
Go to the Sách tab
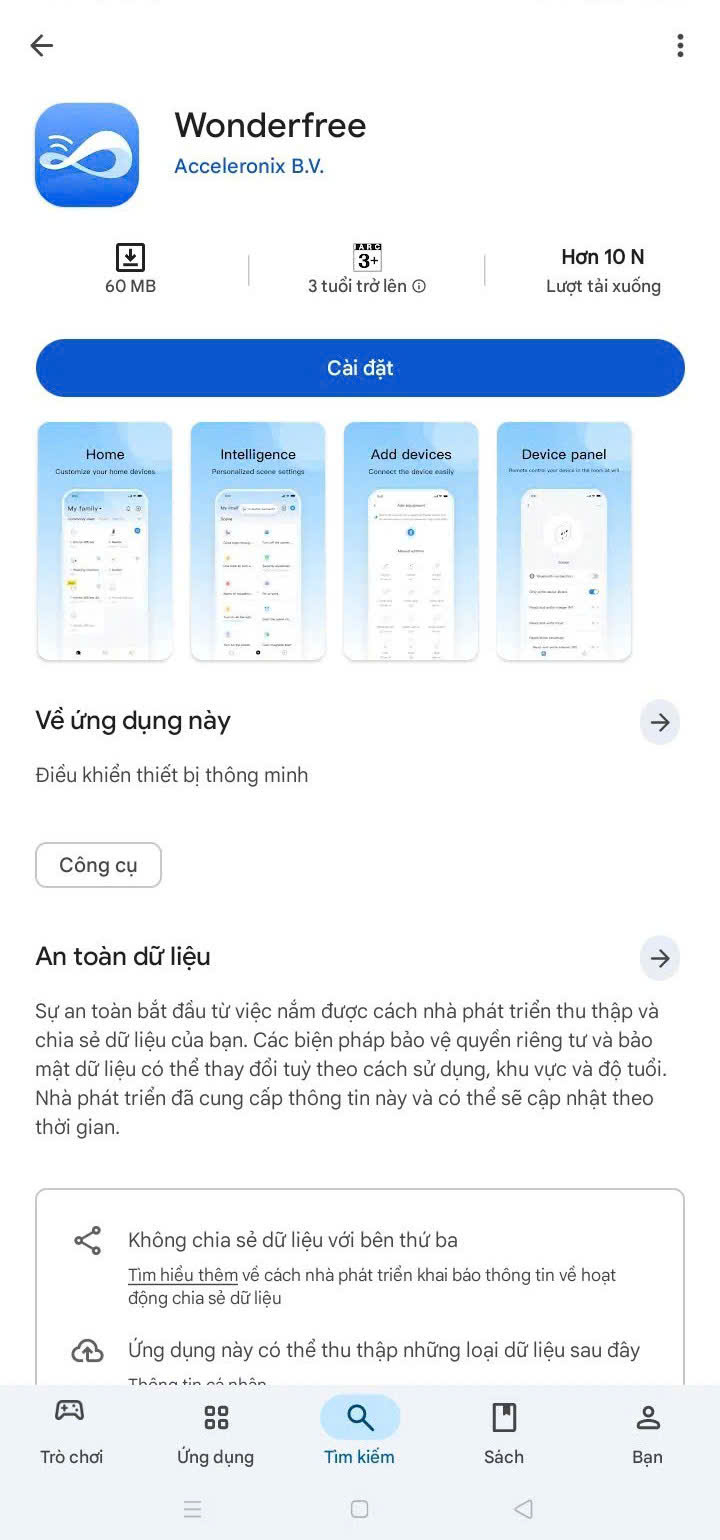pos(503,1432)
